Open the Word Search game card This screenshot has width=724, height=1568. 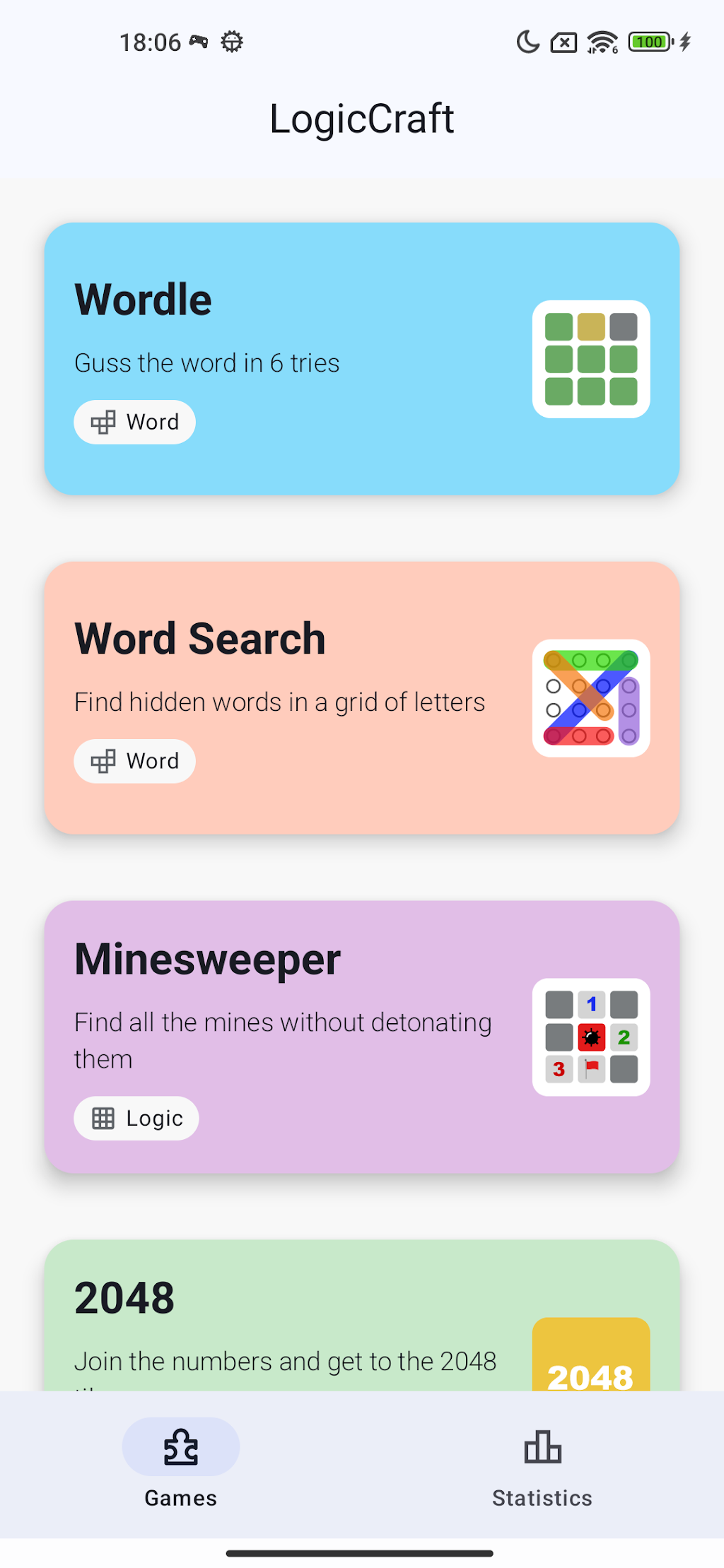[361, 697]
